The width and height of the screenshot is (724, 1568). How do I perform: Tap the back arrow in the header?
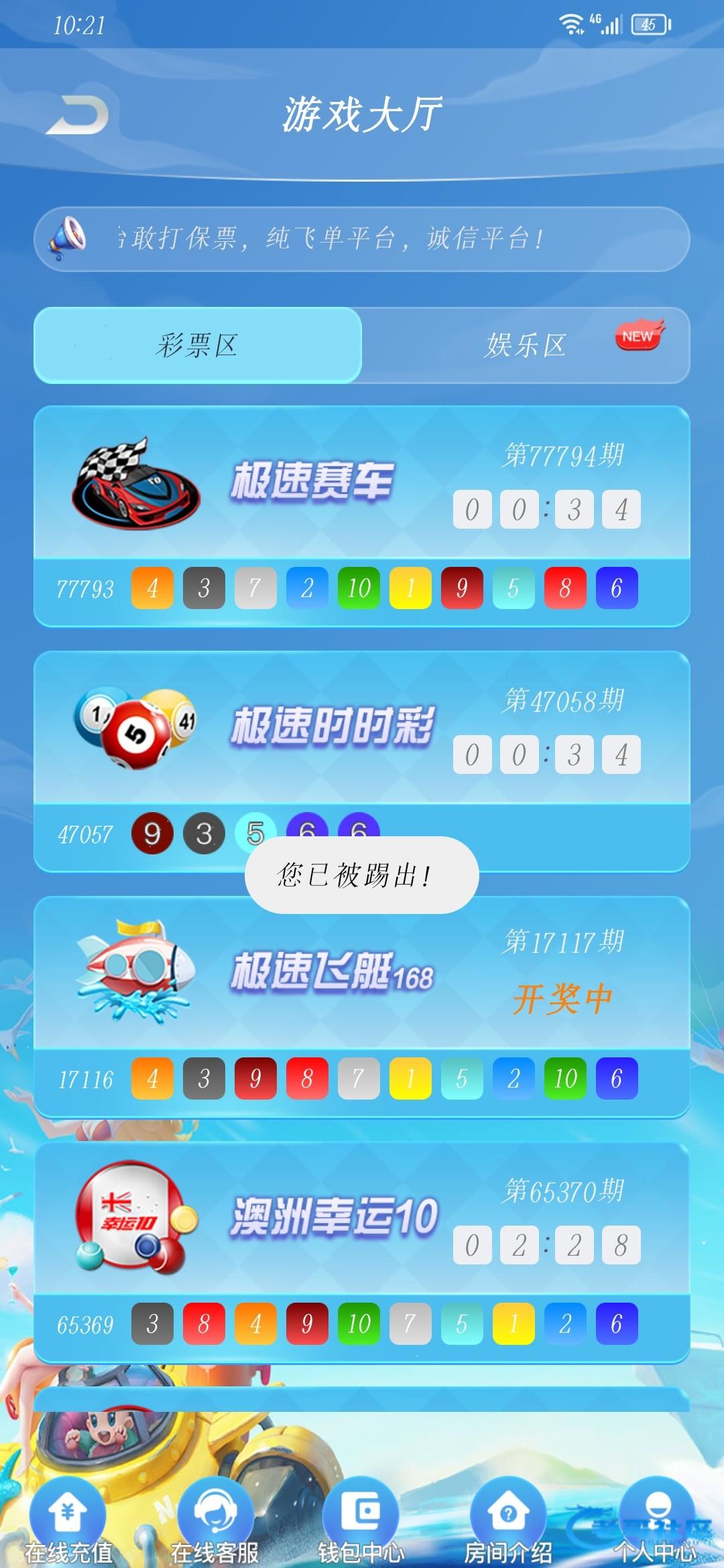[x=78, y=115]
